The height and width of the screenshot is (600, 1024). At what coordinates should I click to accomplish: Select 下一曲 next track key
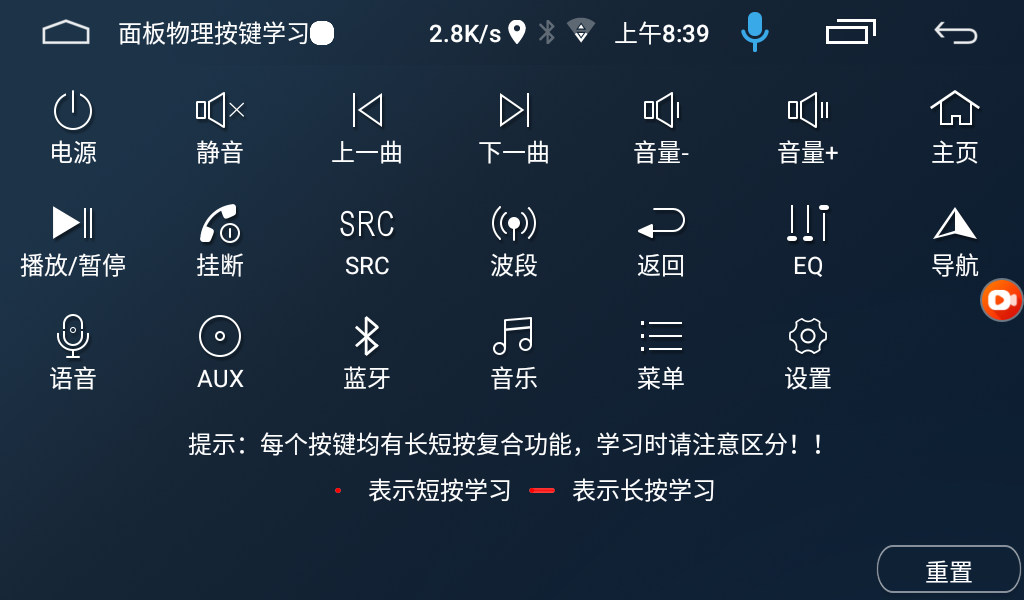[x=514, y=126]
